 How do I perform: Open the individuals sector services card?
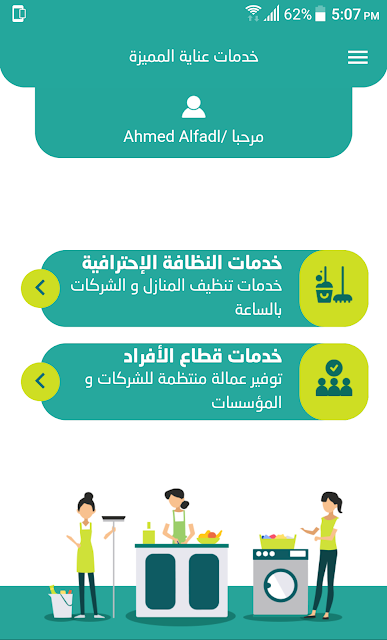click(x=204, y=381)
